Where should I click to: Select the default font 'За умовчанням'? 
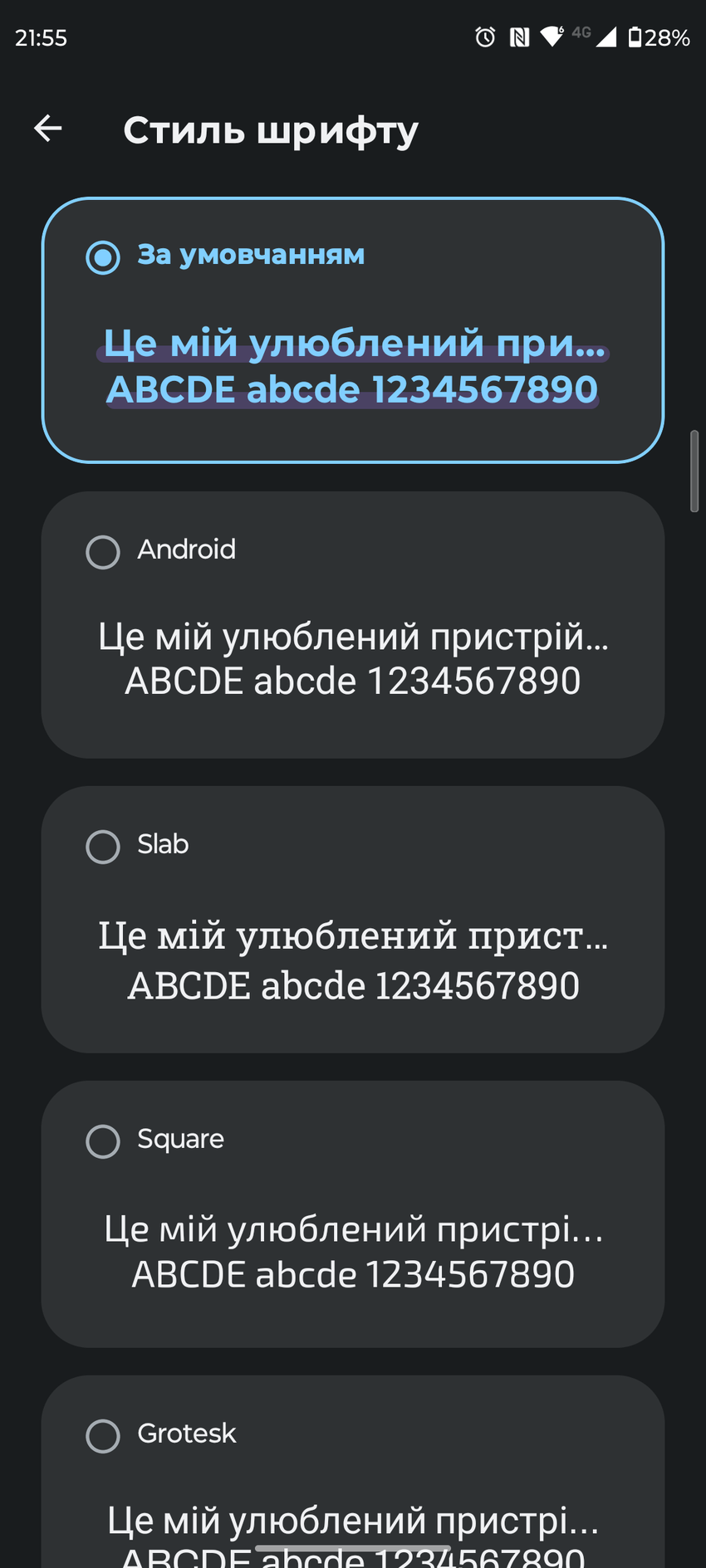pyautogui.click(x=103, y=256)
